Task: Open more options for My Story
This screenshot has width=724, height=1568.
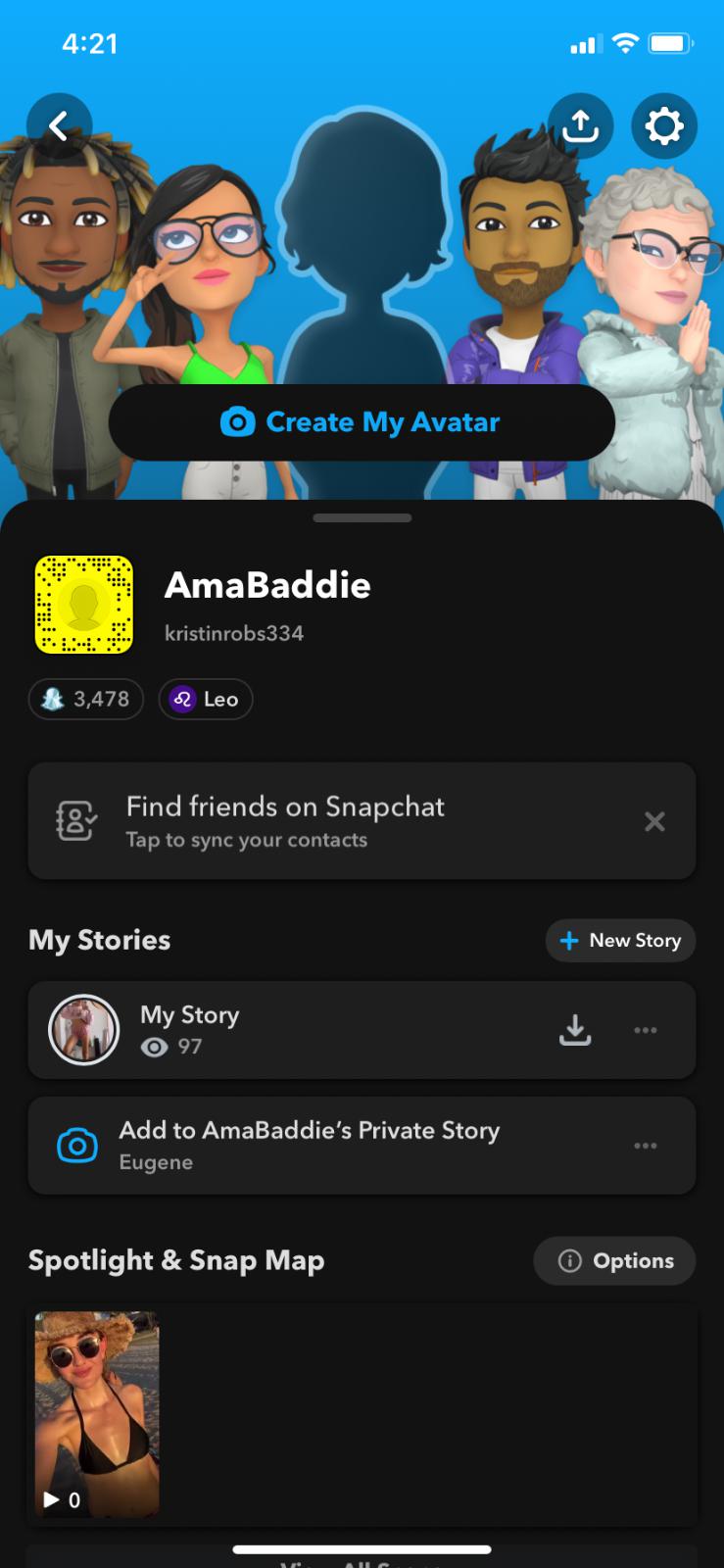Action: click(646, 1030)
